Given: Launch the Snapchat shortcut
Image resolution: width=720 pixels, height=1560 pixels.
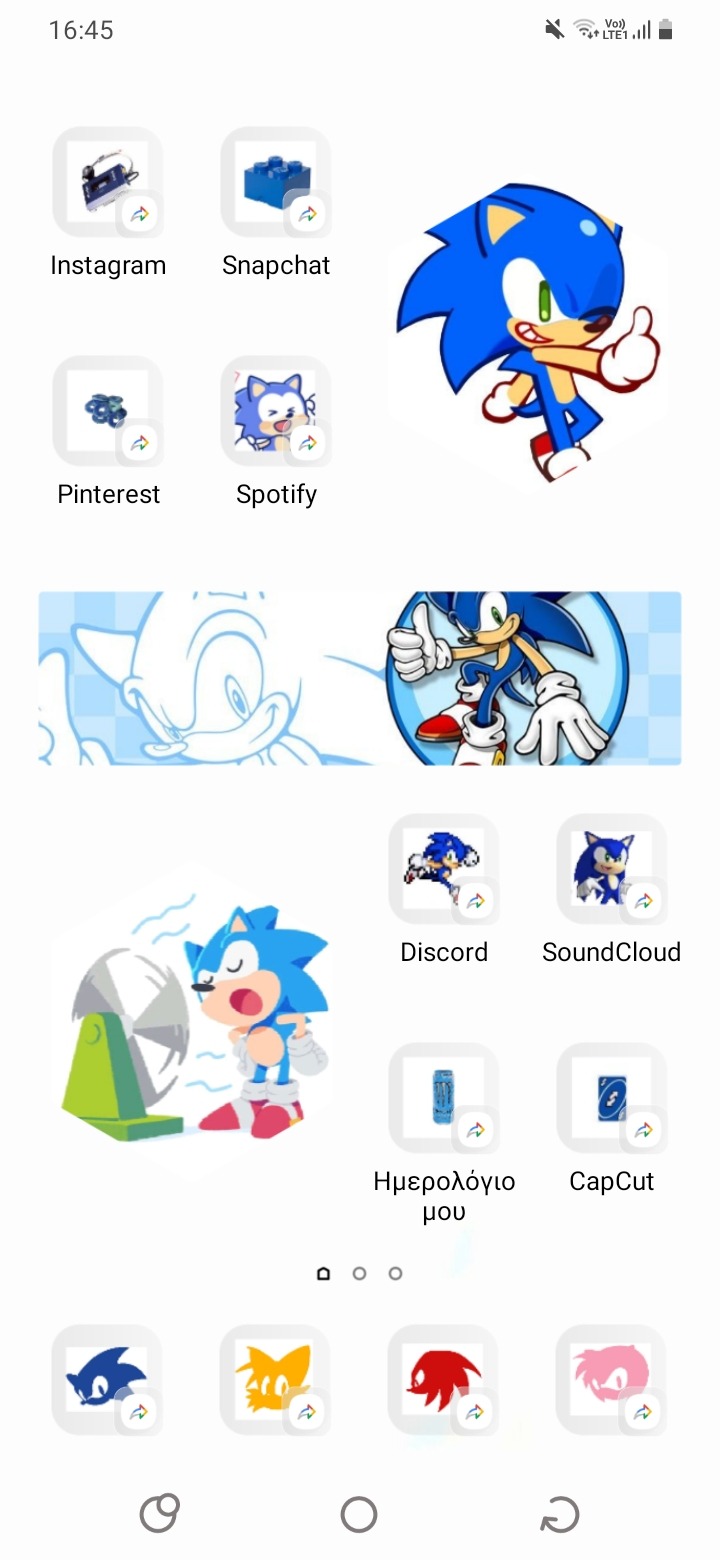Looking at the screenshot, I should pyautogui.click(x=275, y=183).
